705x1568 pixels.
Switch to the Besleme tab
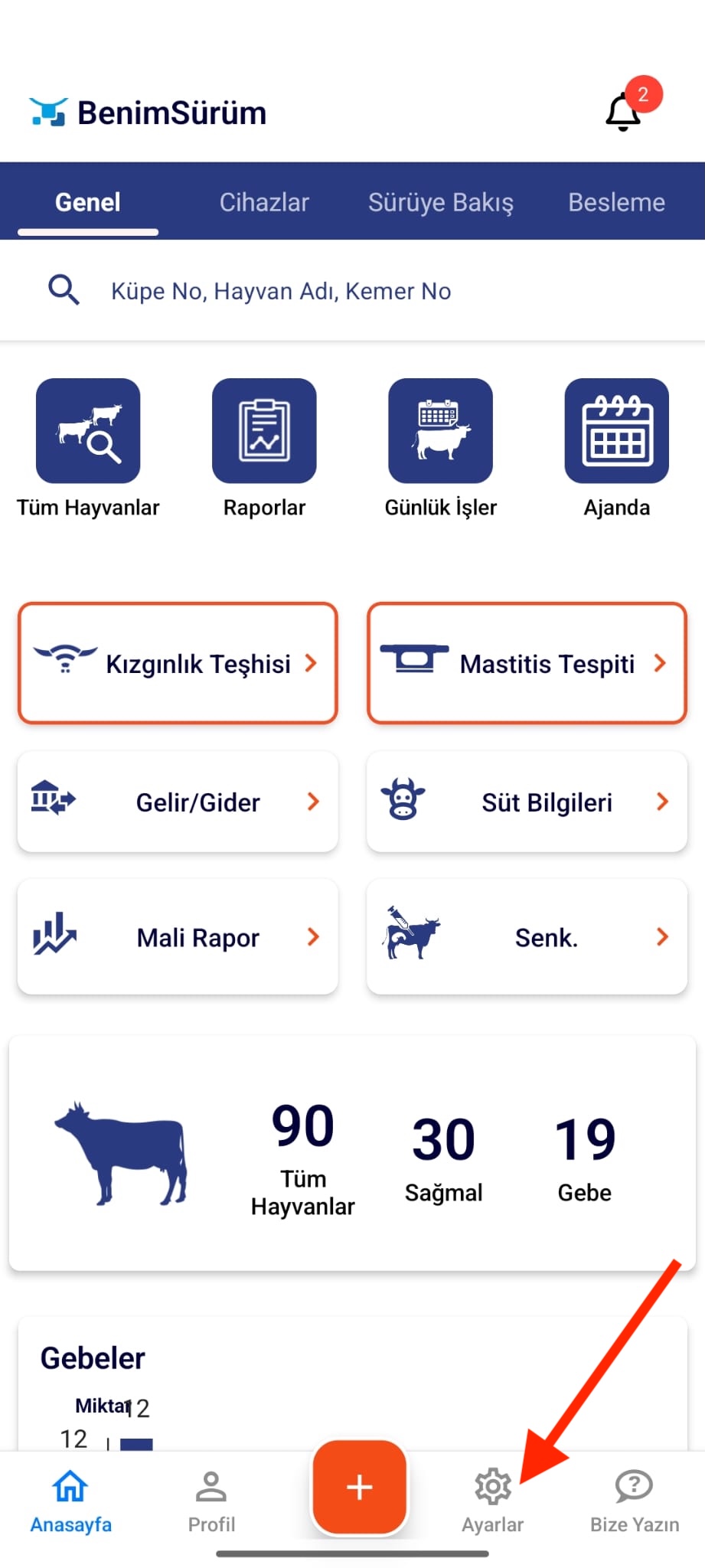[616, 202]
